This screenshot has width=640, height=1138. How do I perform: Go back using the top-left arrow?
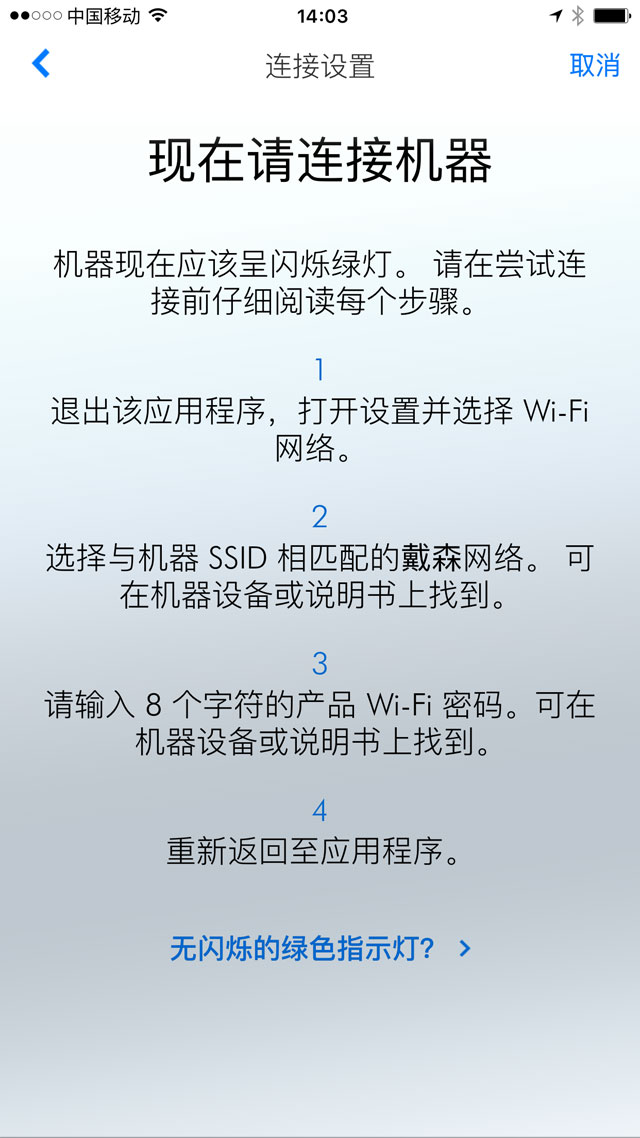click(x=41, y=64)
